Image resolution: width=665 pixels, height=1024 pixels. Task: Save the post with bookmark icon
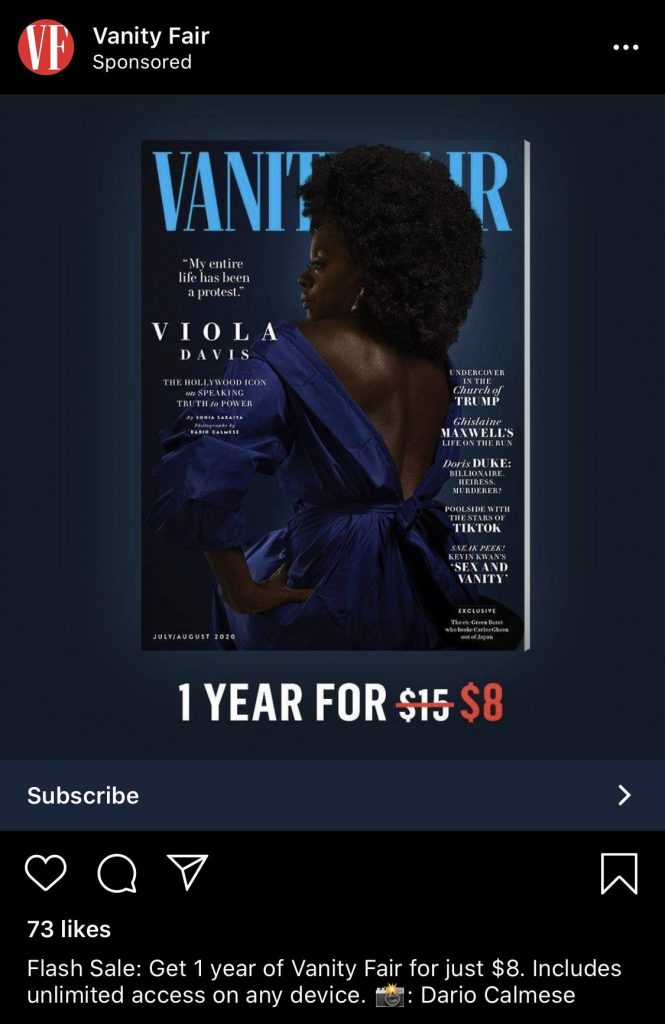[619, 873]
